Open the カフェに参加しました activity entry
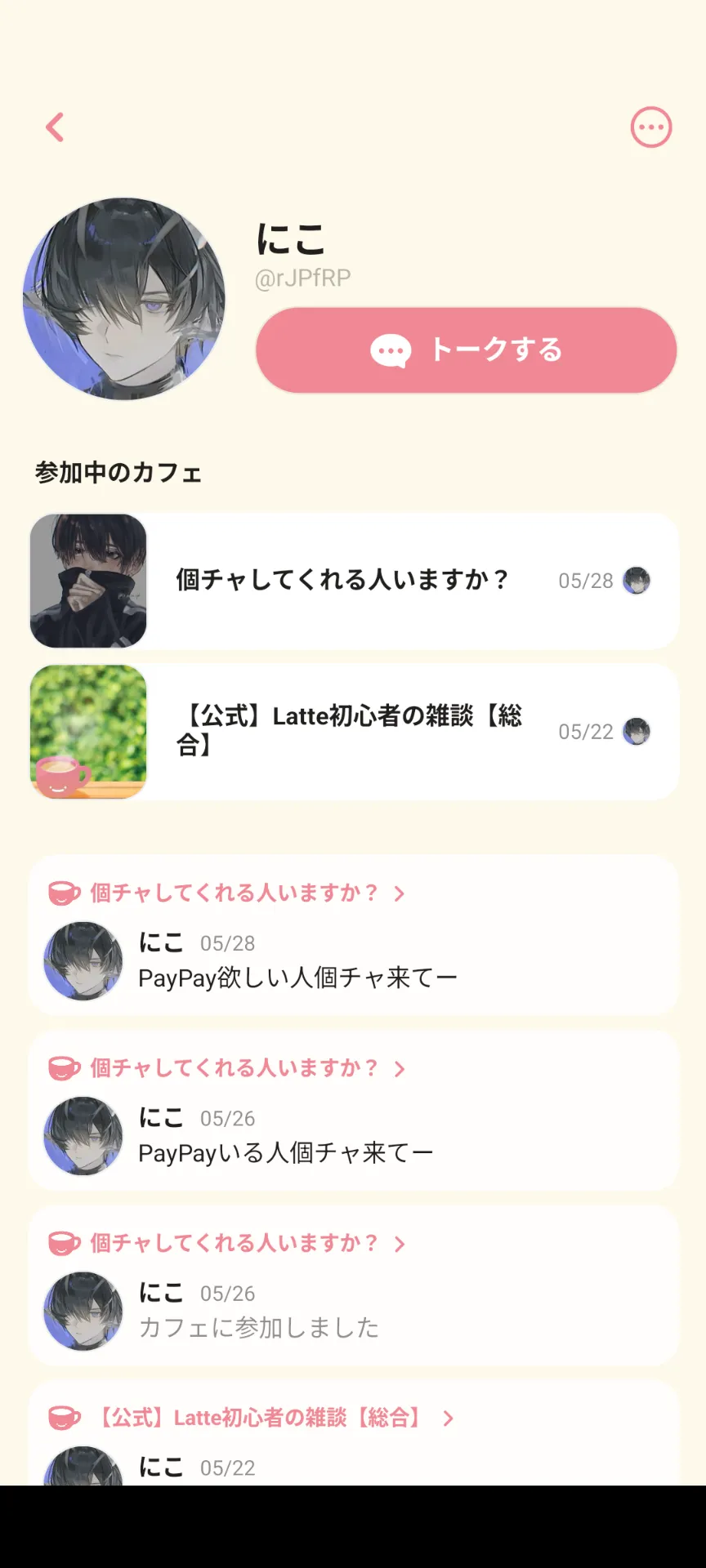Viewport: 706px width, 1568px height. pyautogui.click(x=258, y=1327)
